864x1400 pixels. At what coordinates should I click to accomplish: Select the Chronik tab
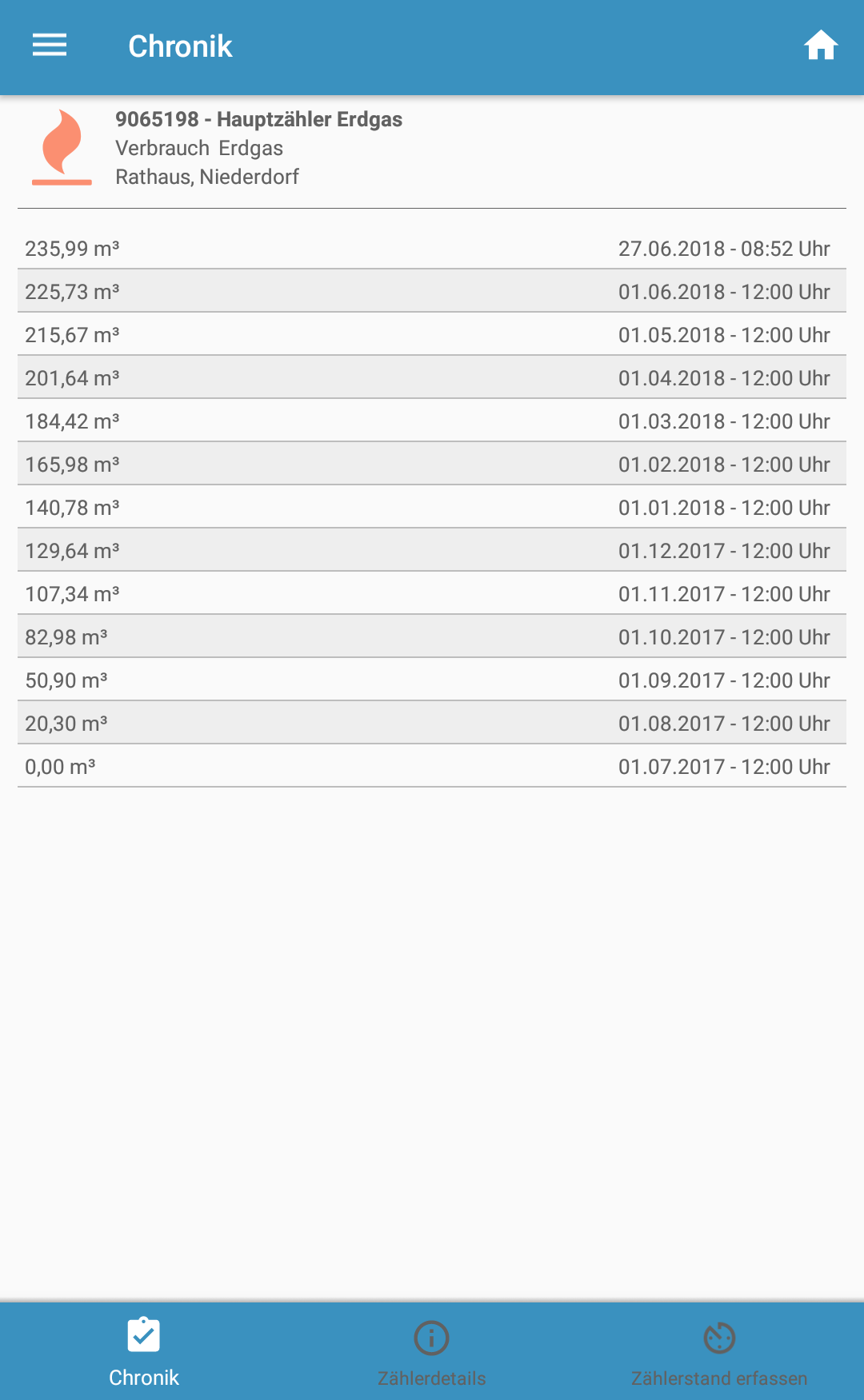[x=144, y=1352]
